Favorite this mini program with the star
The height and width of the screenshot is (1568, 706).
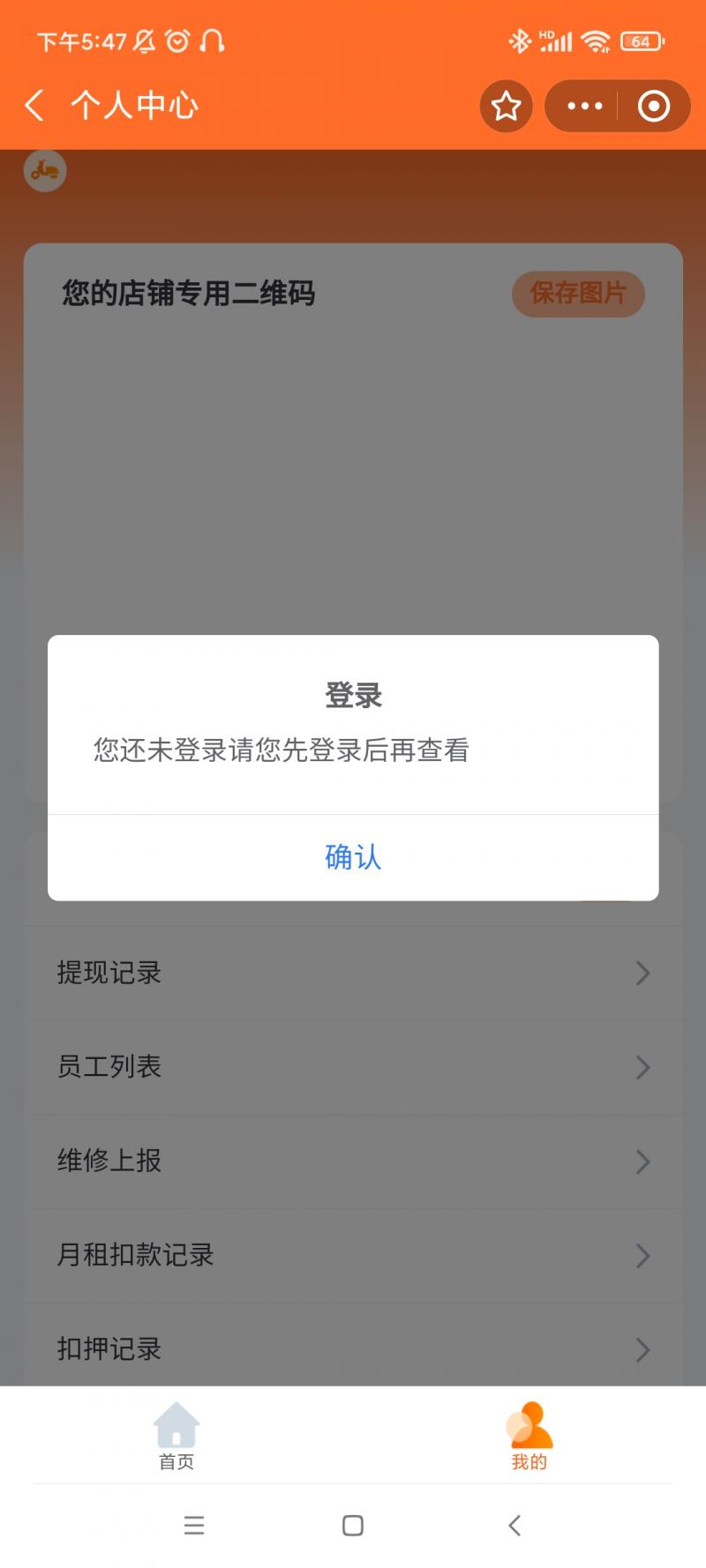tap(506, 107)
